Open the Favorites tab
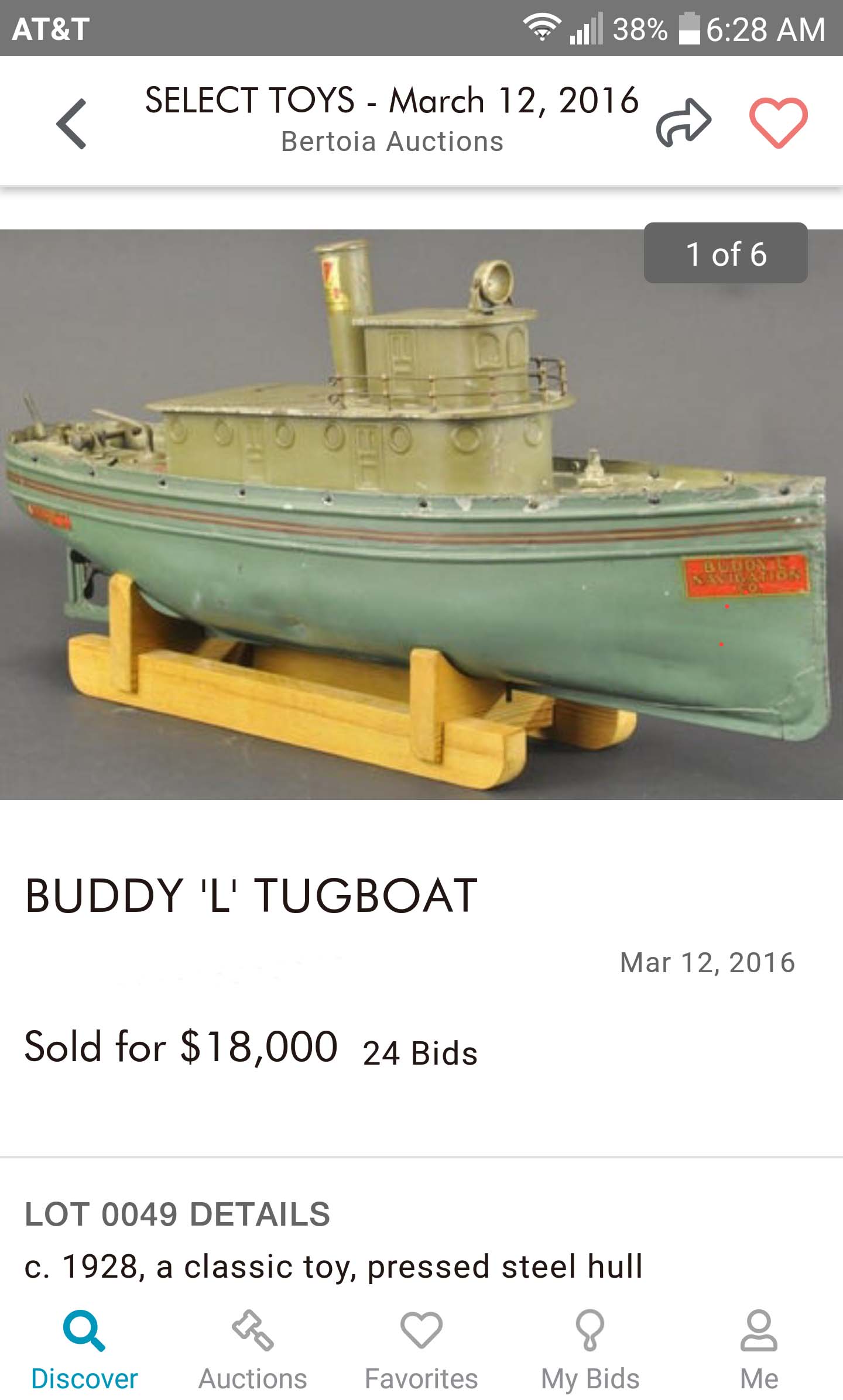The image size is (843, 1400). tap(423, 1359)
